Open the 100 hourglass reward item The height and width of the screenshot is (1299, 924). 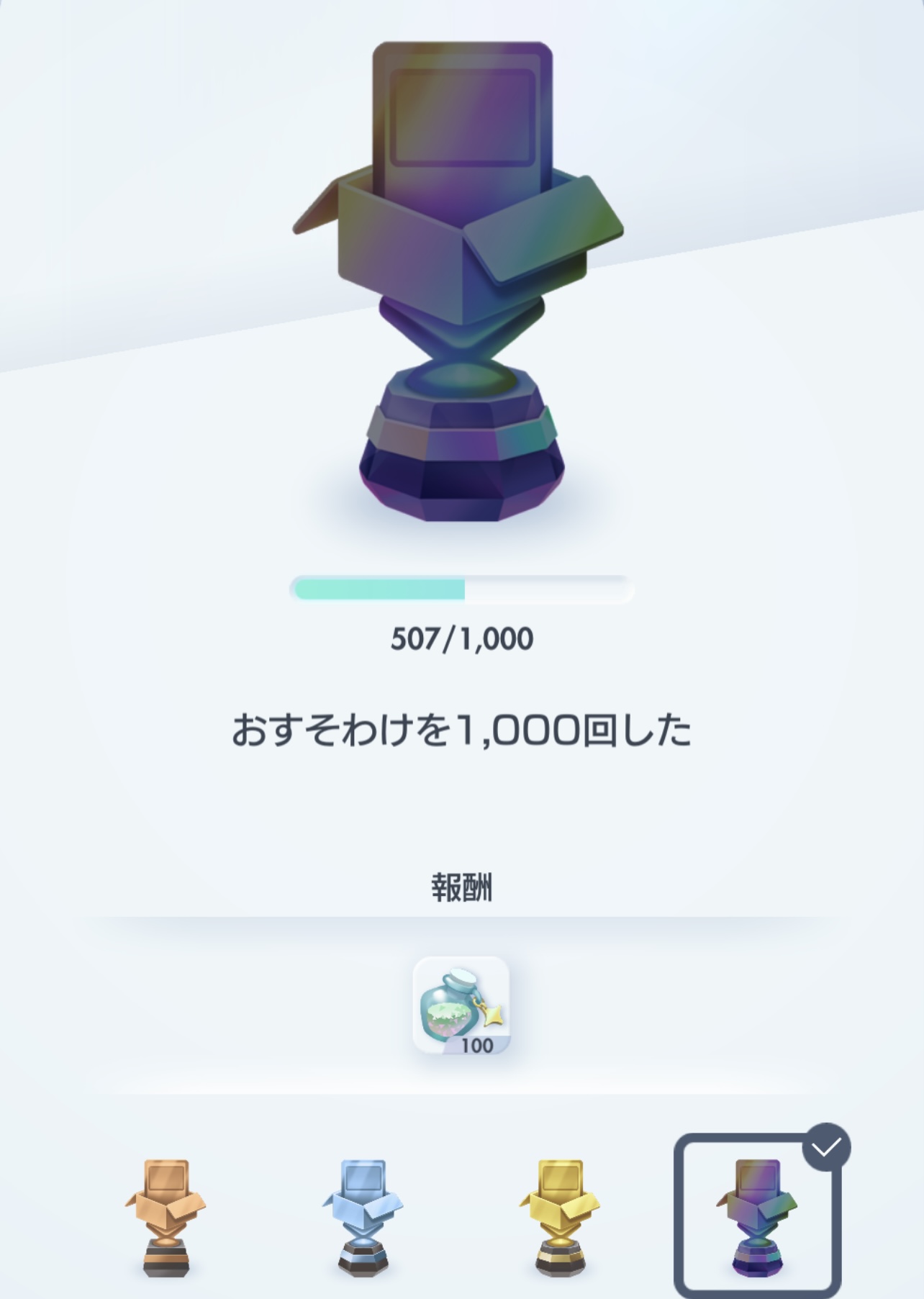[461, 1005]
